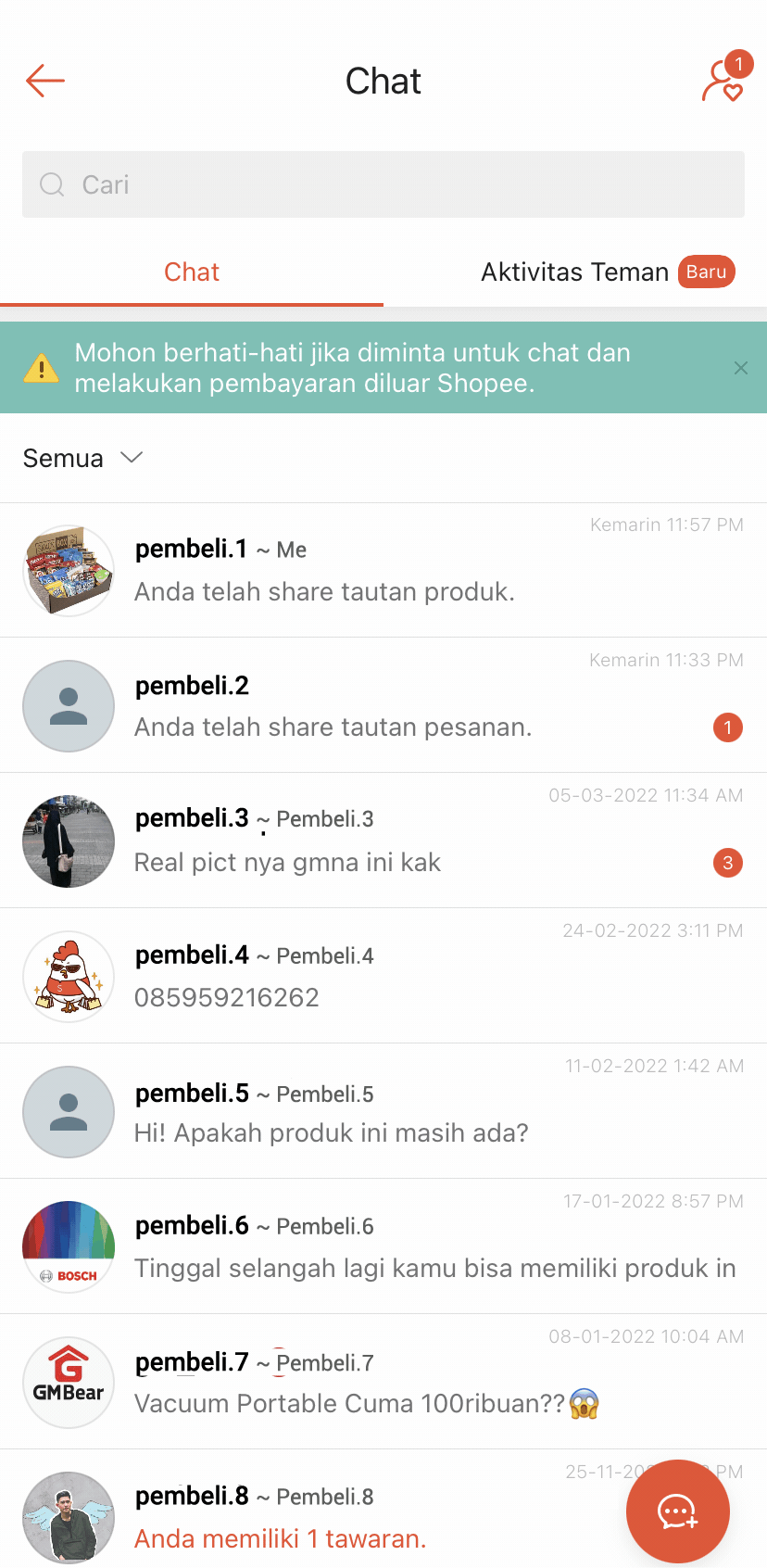Tap the 3 unread counter on pembeli.3
Screen dimensions: 767x1568
coord(728,863)
